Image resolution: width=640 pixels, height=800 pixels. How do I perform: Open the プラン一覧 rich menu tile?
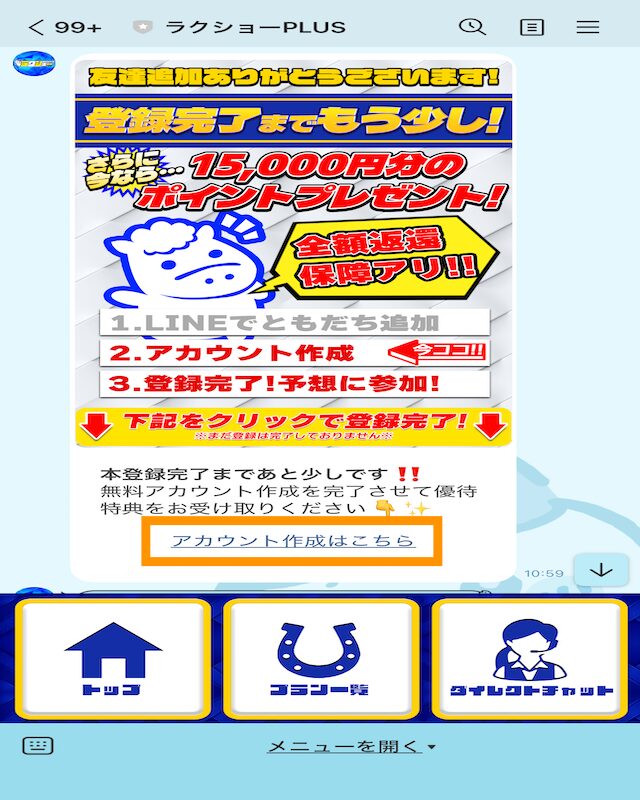tap(320, 659)
